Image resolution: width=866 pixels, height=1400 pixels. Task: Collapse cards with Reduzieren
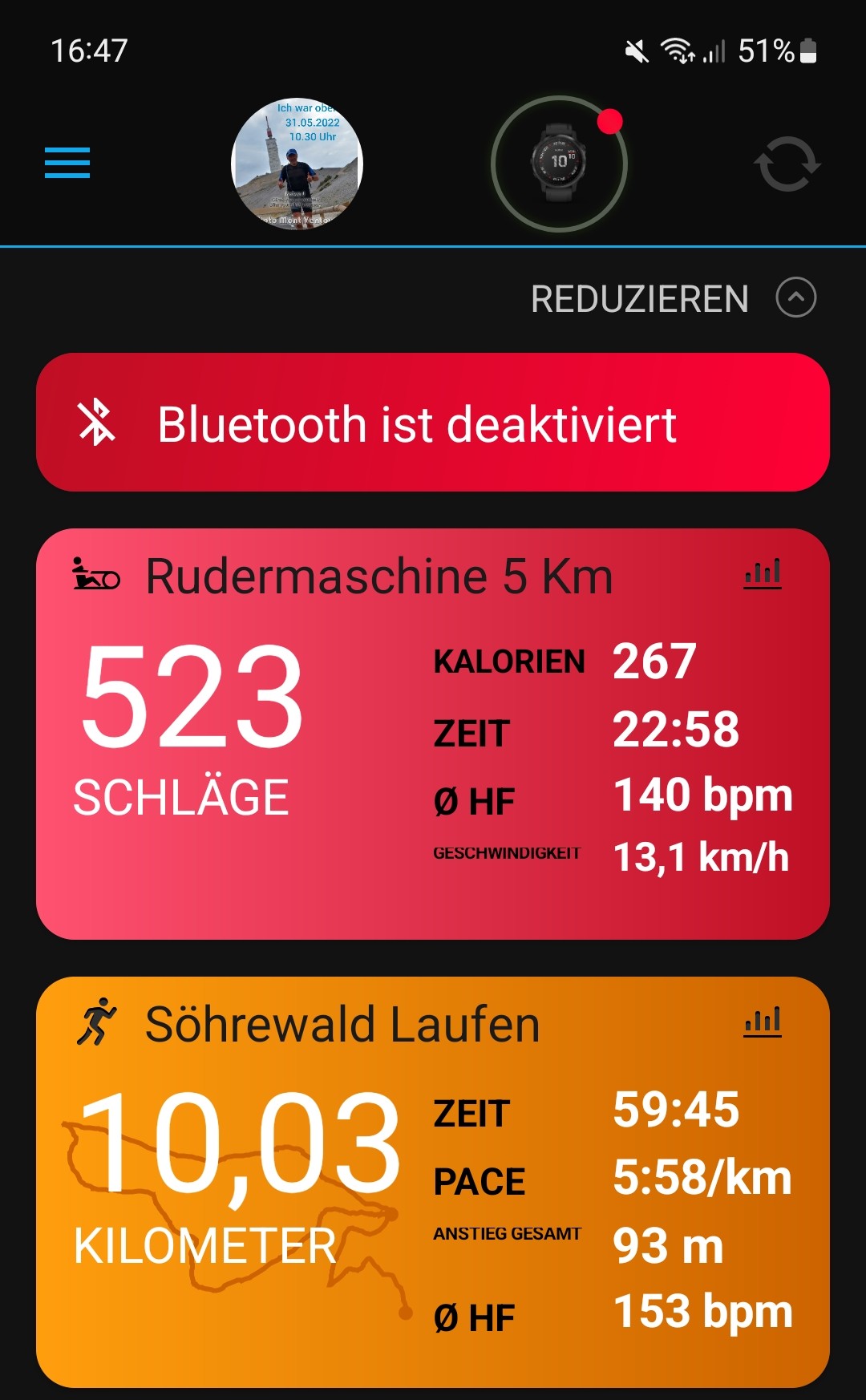[672, 298]
